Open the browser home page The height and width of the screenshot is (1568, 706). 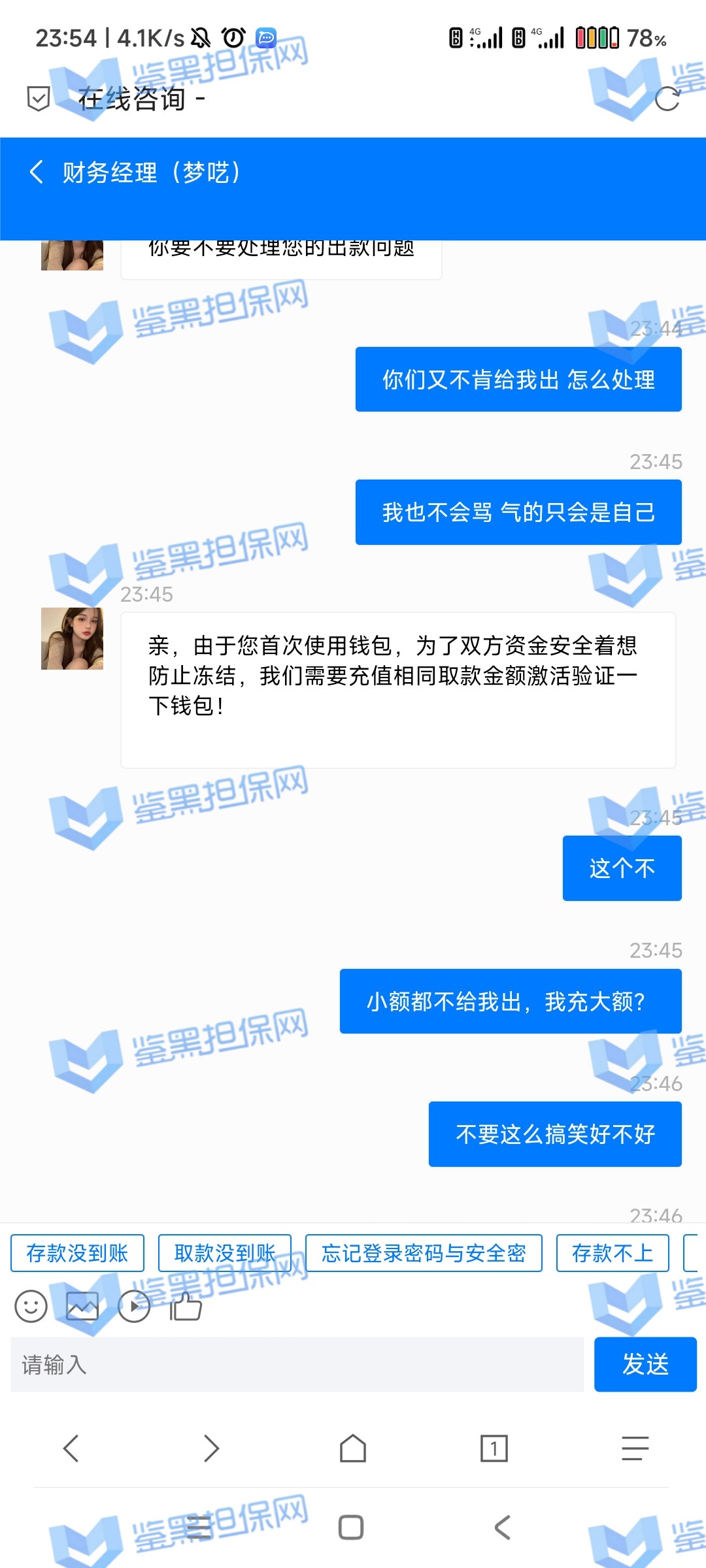(352, 1448)
